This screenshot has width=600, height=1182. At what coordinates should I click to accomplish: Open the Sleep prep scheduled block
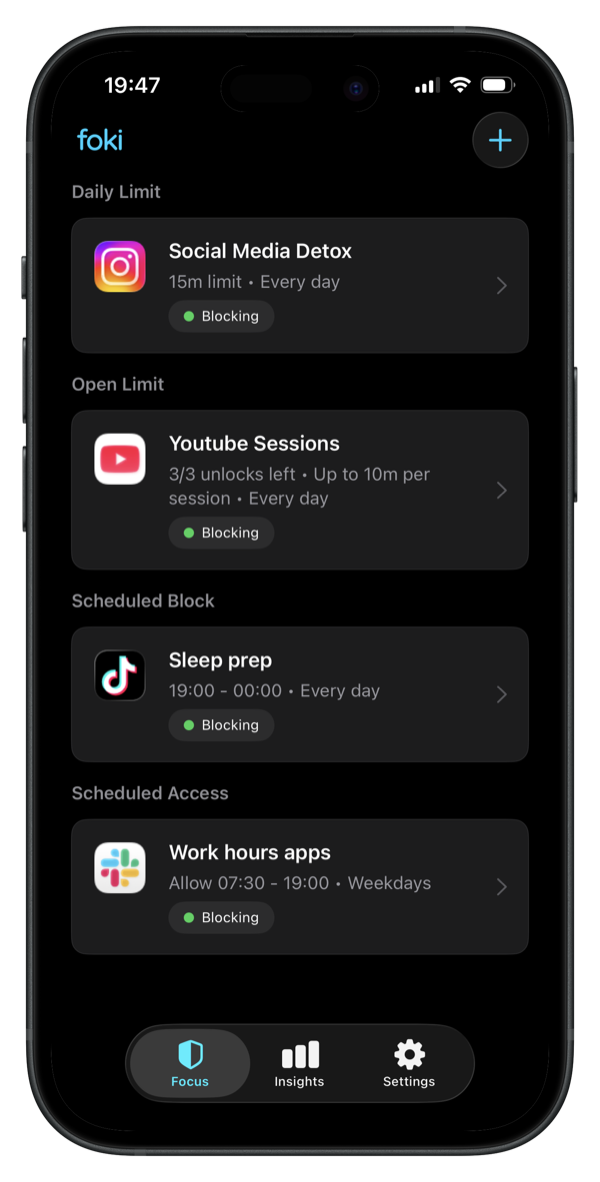[x=299, y=694]
